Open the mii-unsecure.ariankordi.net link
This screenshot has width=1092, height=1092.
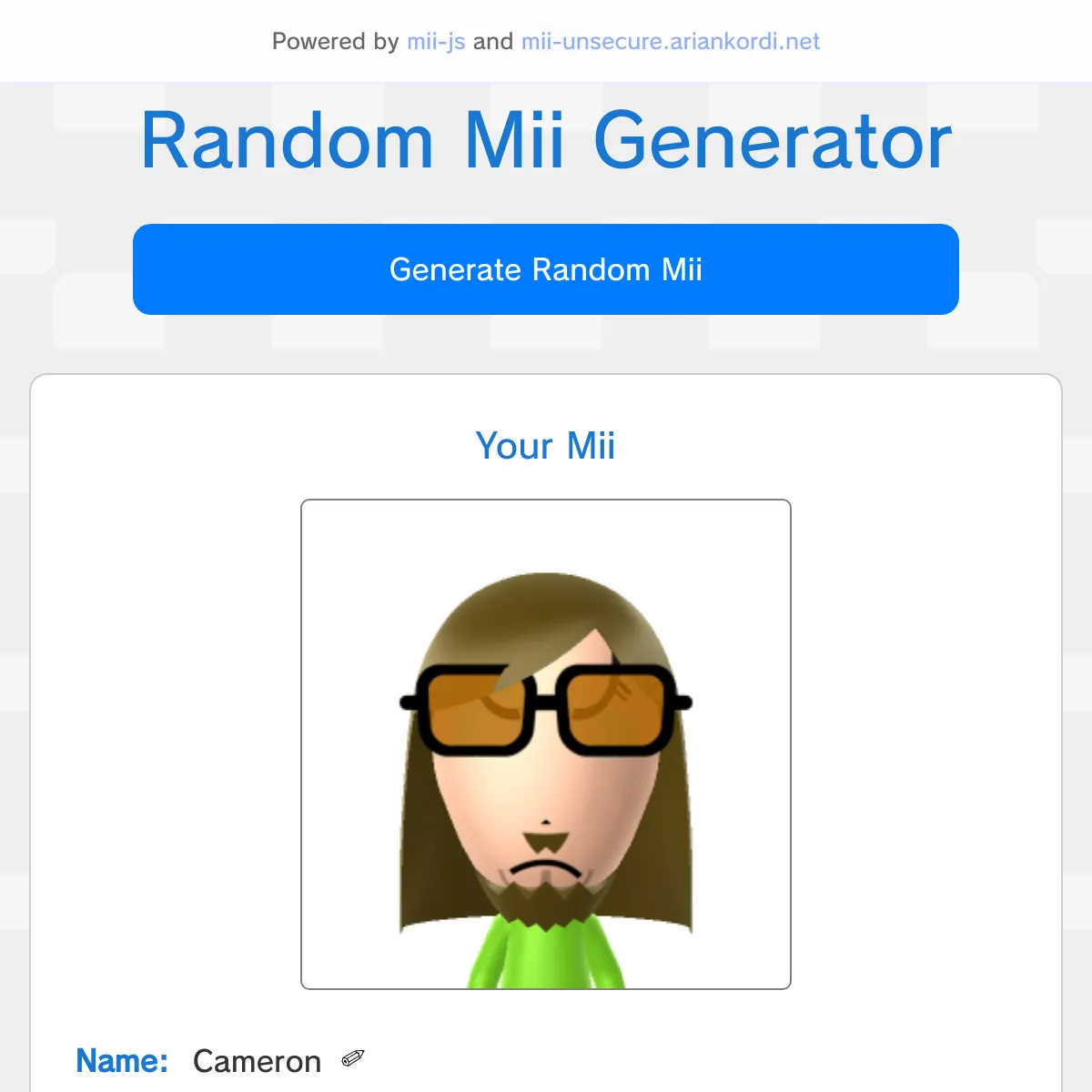pyautogui.click(x=670, y=42)
